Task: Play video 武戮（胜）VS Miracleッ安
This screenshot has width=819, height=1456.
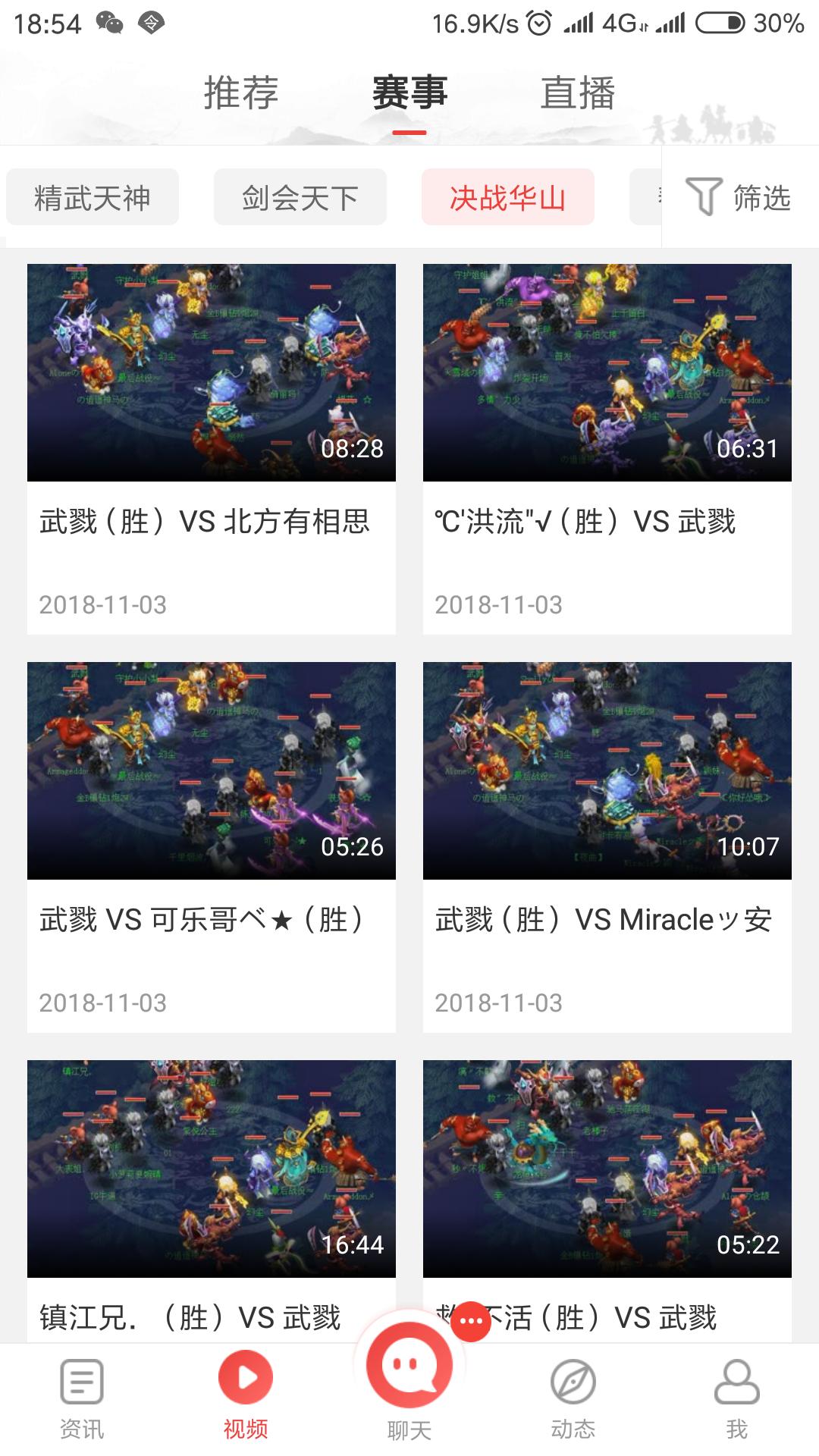Action: [x=607, y=770]
